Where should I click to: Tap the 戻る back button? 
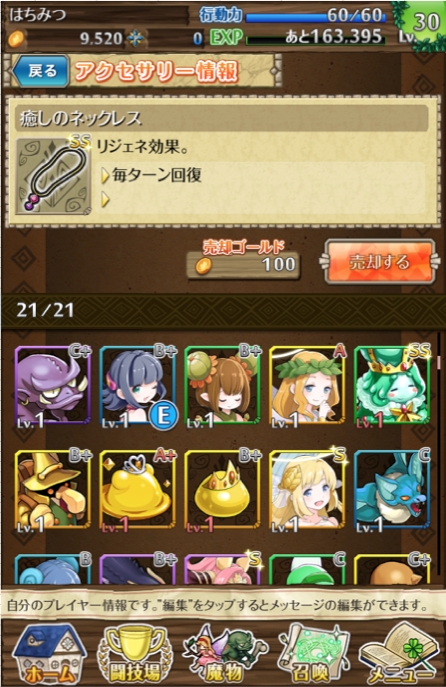coord(41,71)
